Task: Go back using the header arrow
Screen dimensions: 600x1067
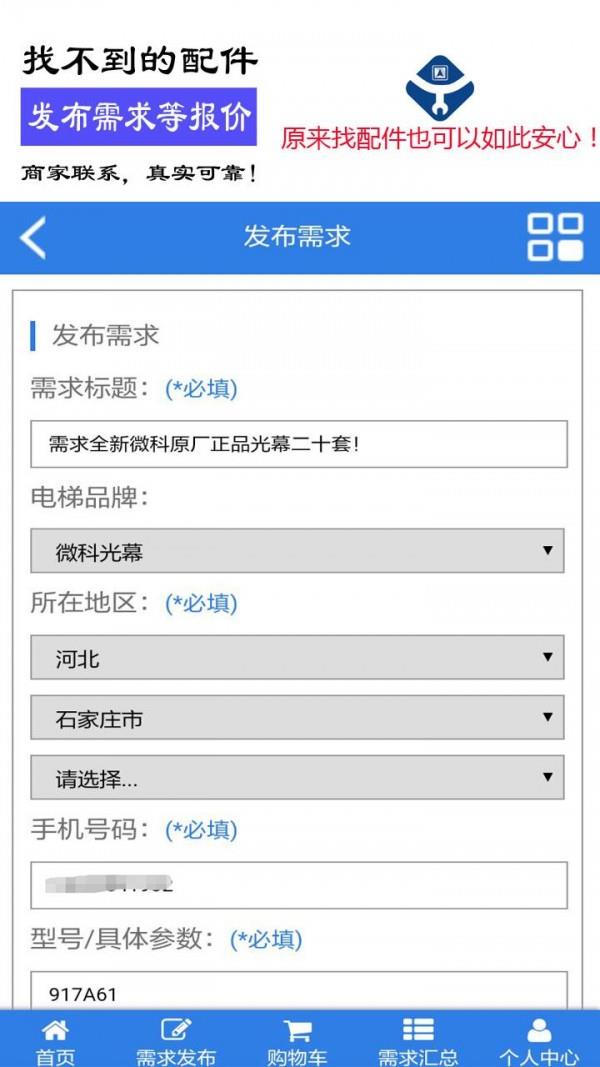Action: point(33,237)
